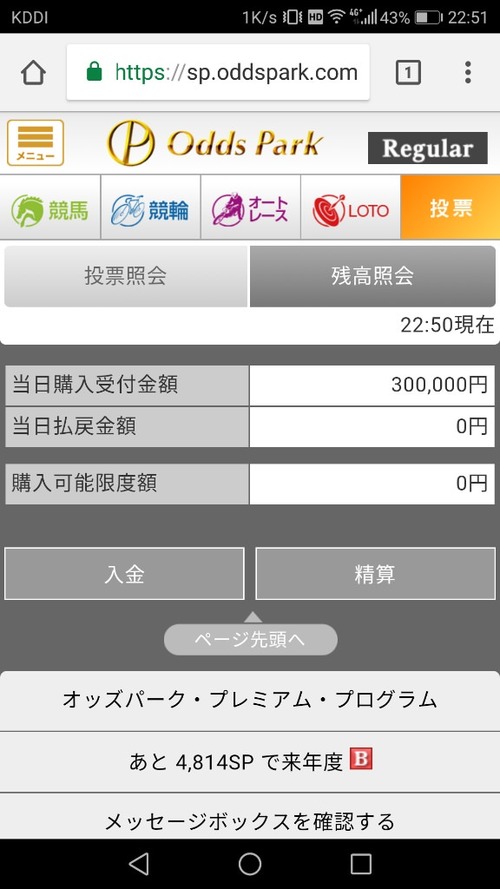Jump back via ページ先頭へ
This screenshot has height=889, width=500.
click(251, 640)
